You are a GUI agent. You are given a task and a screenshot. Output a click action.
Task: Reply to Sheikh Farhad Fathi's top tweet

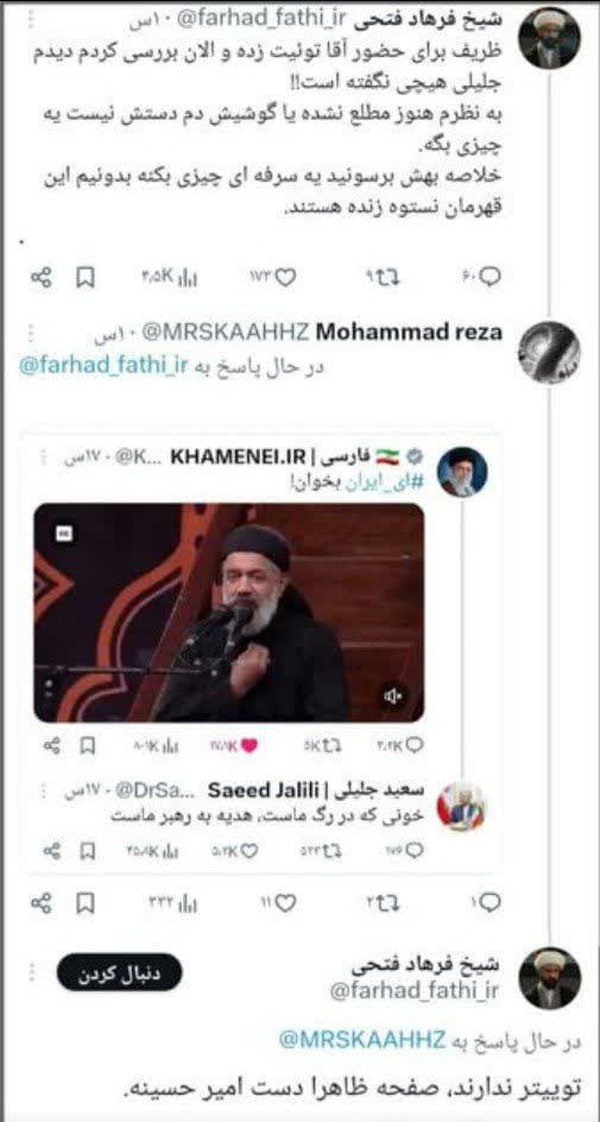click(x=489, y=277)
